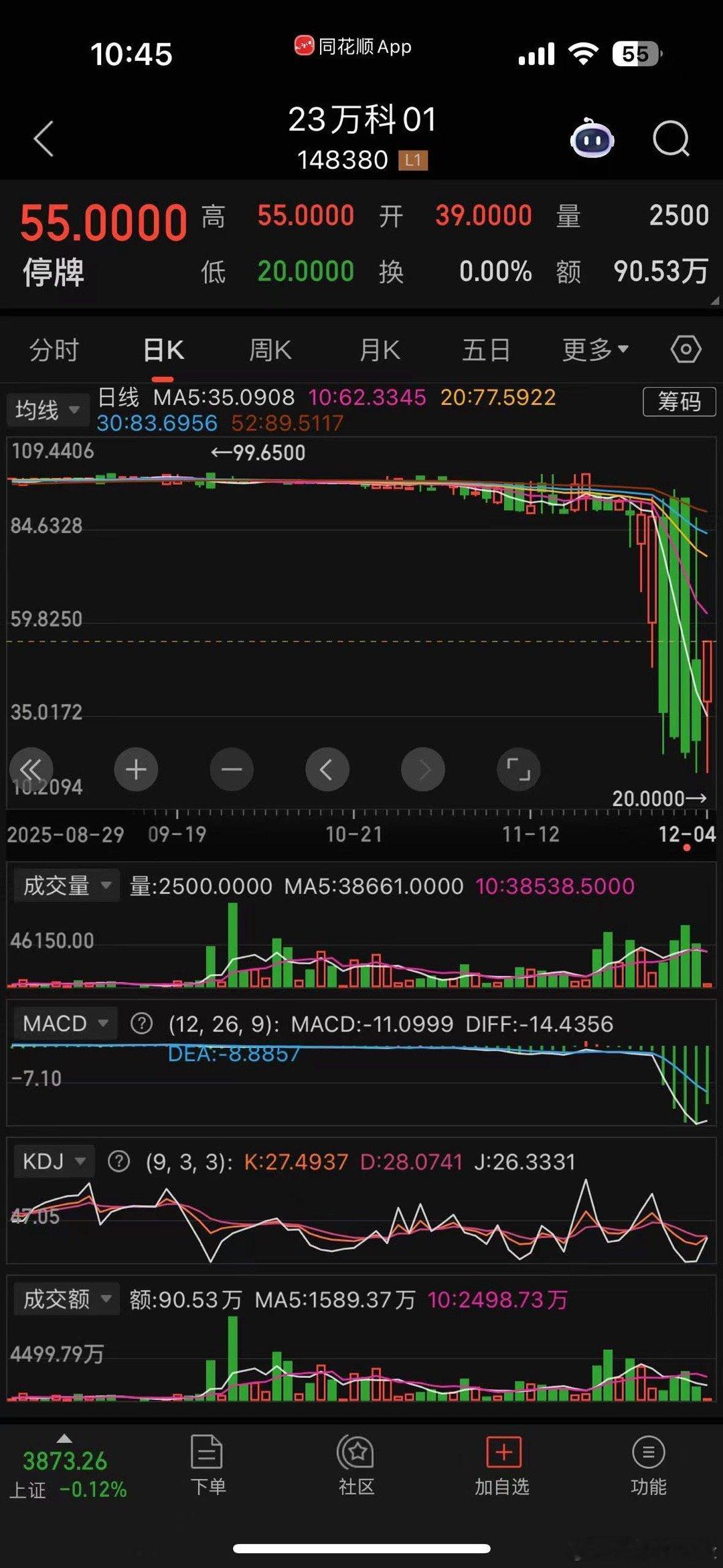Switch to the 分时 tab
The width and height of the screenshot is (723, 1568).
(x=54, y=349)
